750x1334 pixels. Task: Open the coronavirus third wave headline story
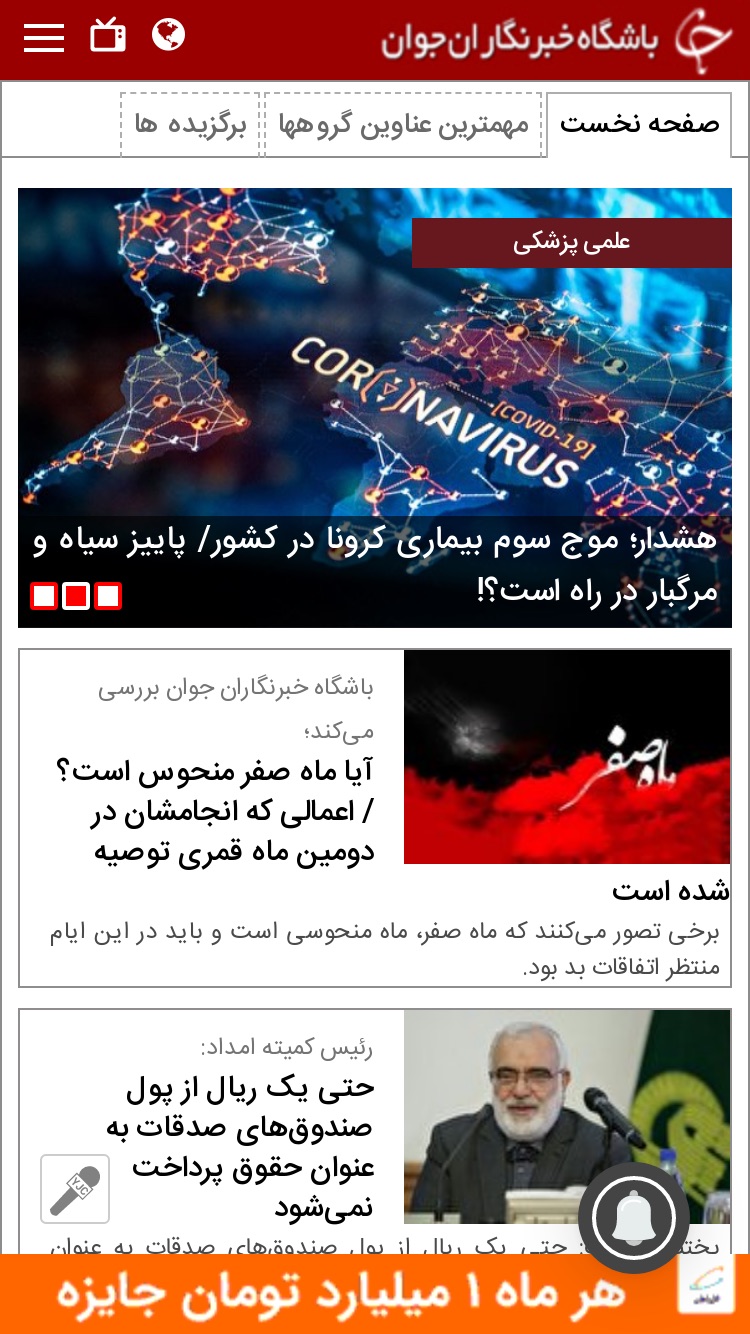pos(375,566)
